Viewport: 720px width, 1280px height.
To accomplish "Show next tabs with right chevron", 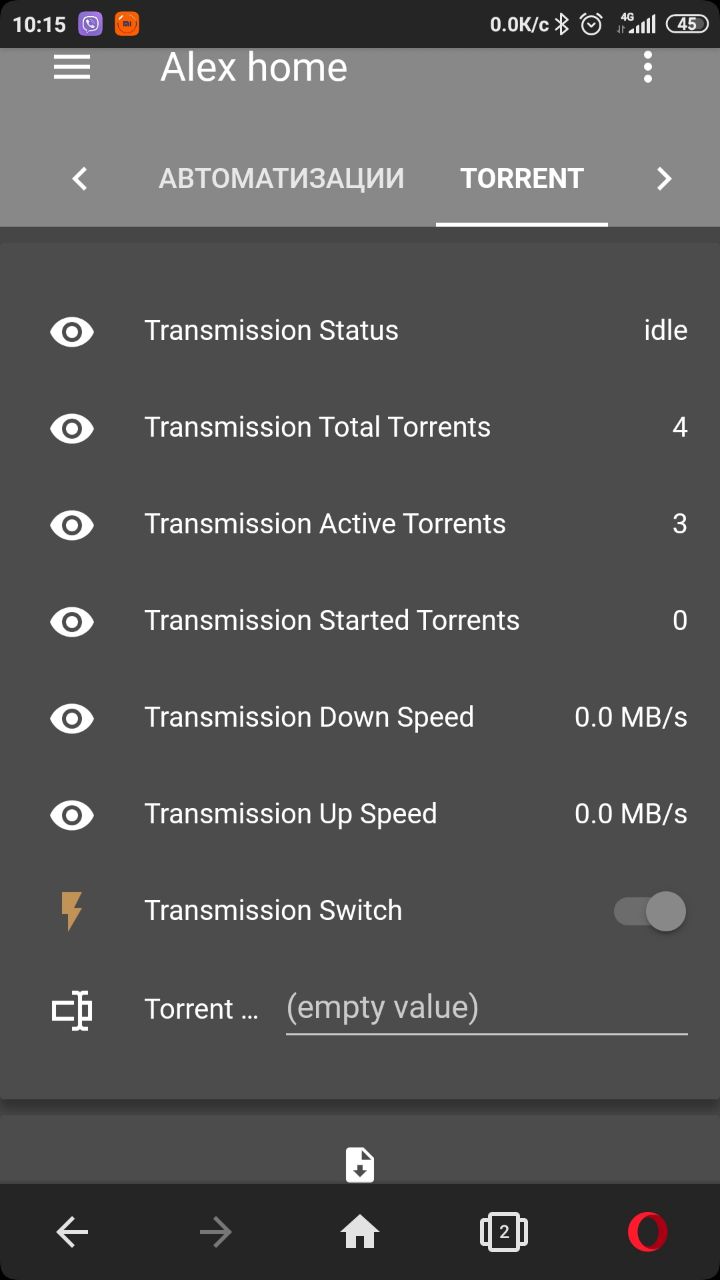I will 663,179.
